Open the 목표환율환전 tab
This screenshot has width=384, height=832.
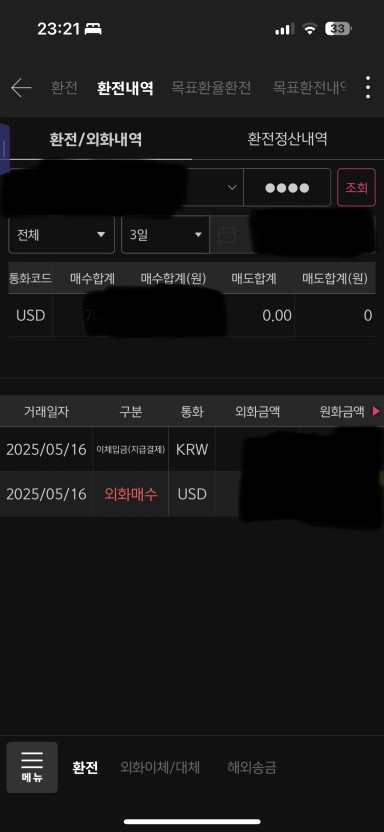coord(211,88)
